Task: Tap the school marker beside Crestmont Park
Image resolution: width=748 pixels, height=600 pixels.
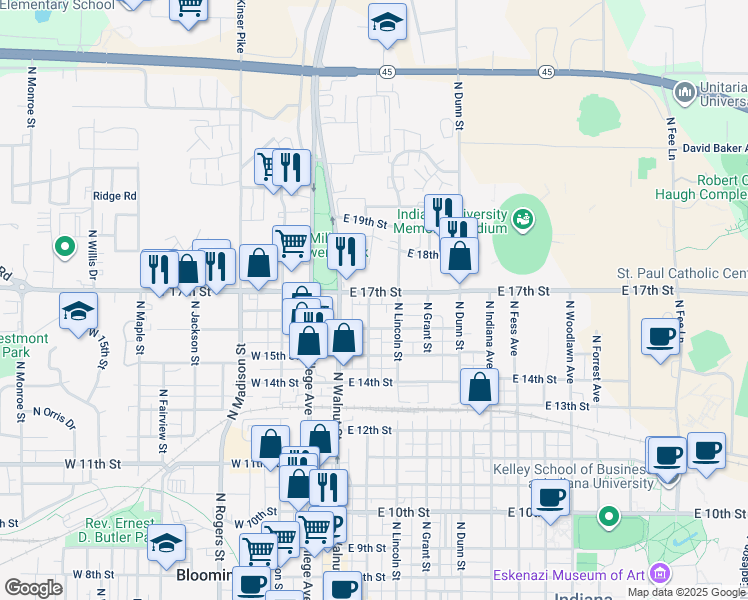Action: [79, 312]
